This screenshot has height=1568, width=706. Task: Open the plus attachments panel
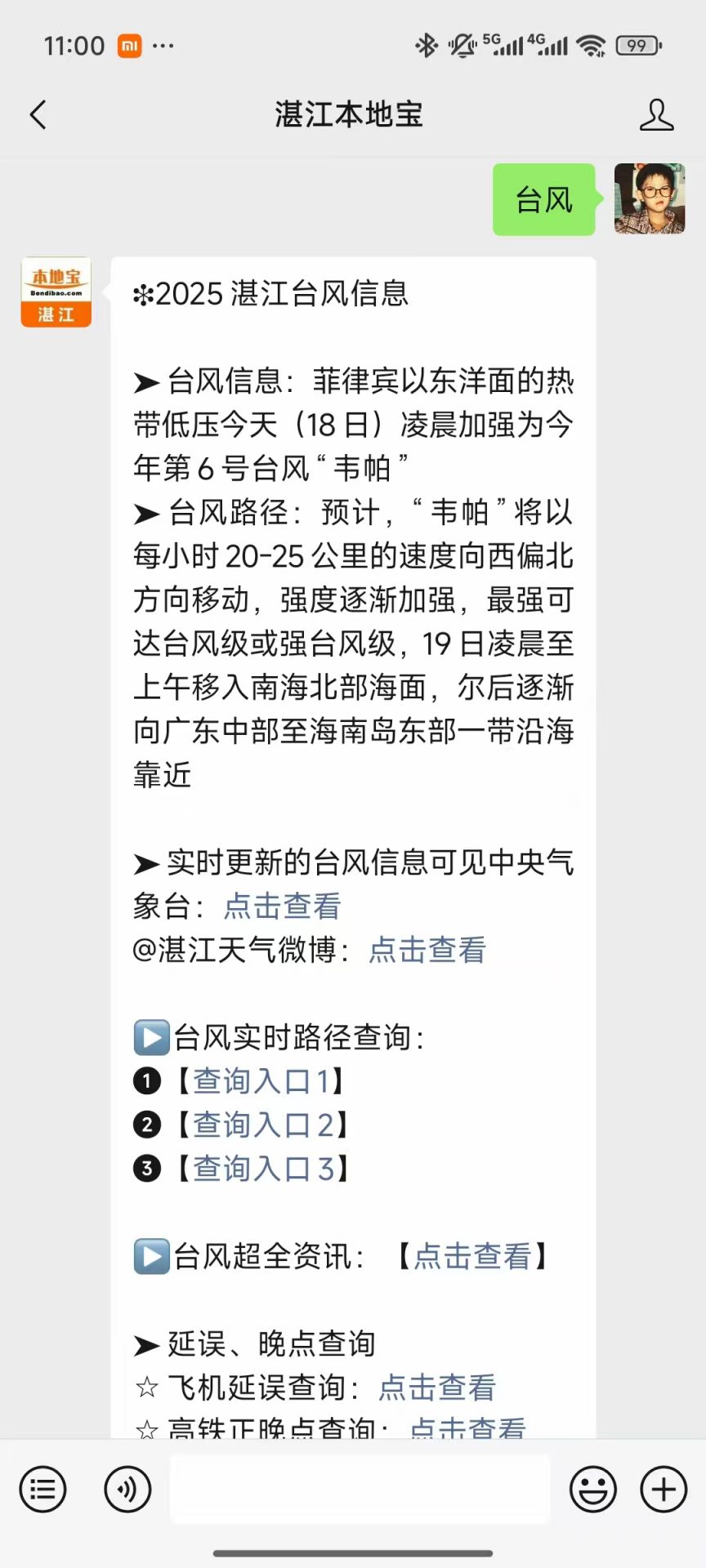pos(664,1490)
